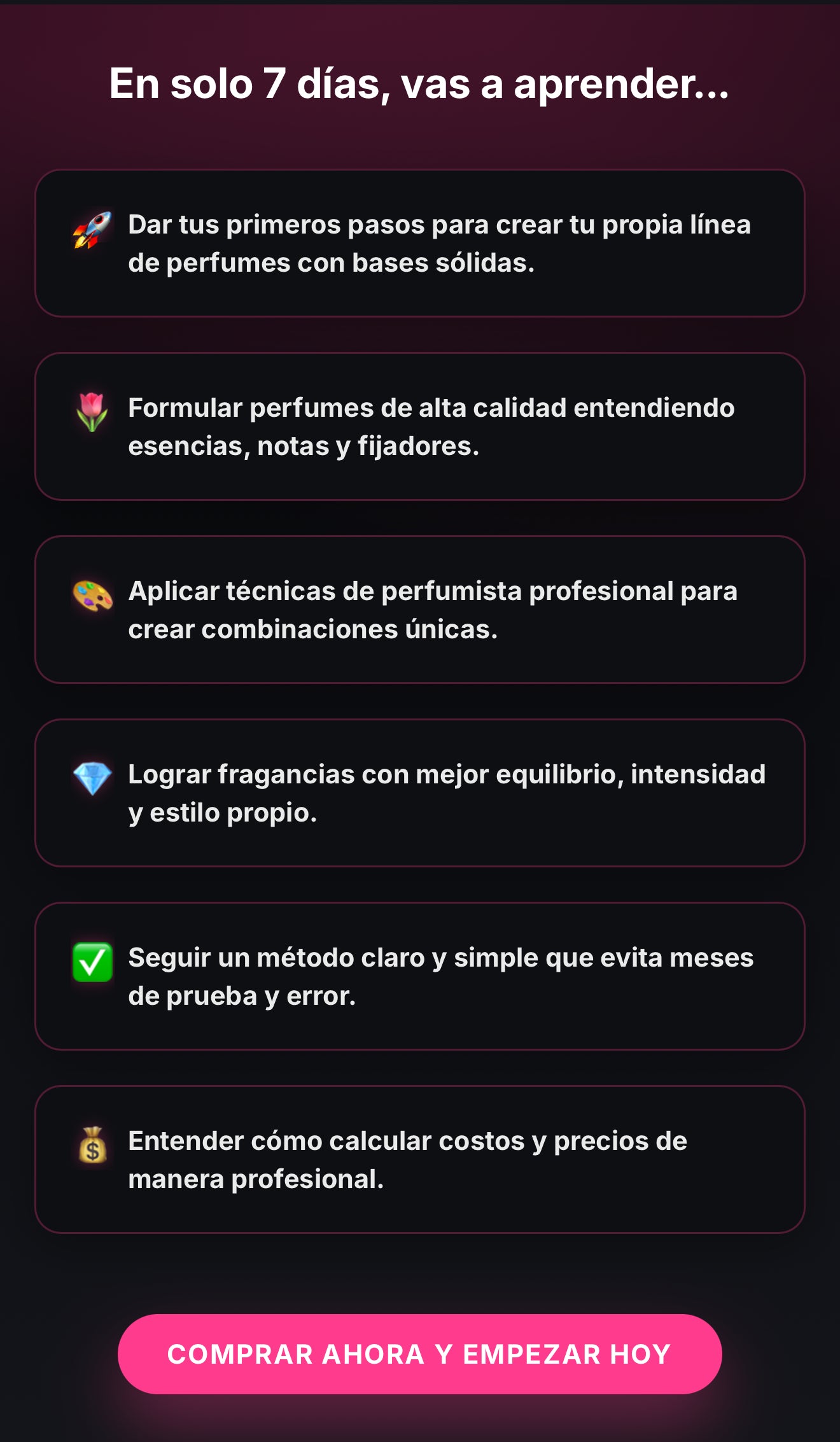Viewport: 840px width, 1442px height.
Task: Tap the COMPRAR AHORA Y EMPEZAR HOY button
Action: coord(419,1354)
